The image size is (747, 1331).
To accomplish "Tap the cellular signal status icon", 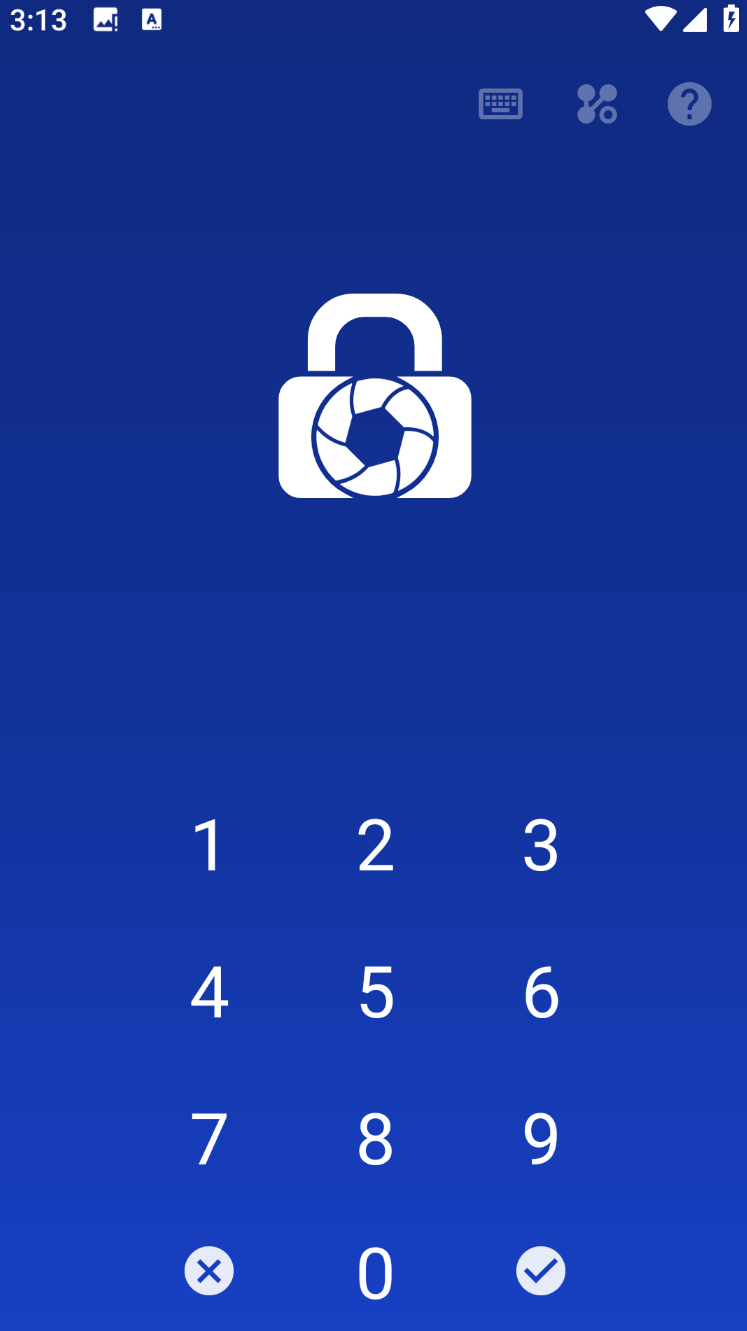I will click(697, 19).
